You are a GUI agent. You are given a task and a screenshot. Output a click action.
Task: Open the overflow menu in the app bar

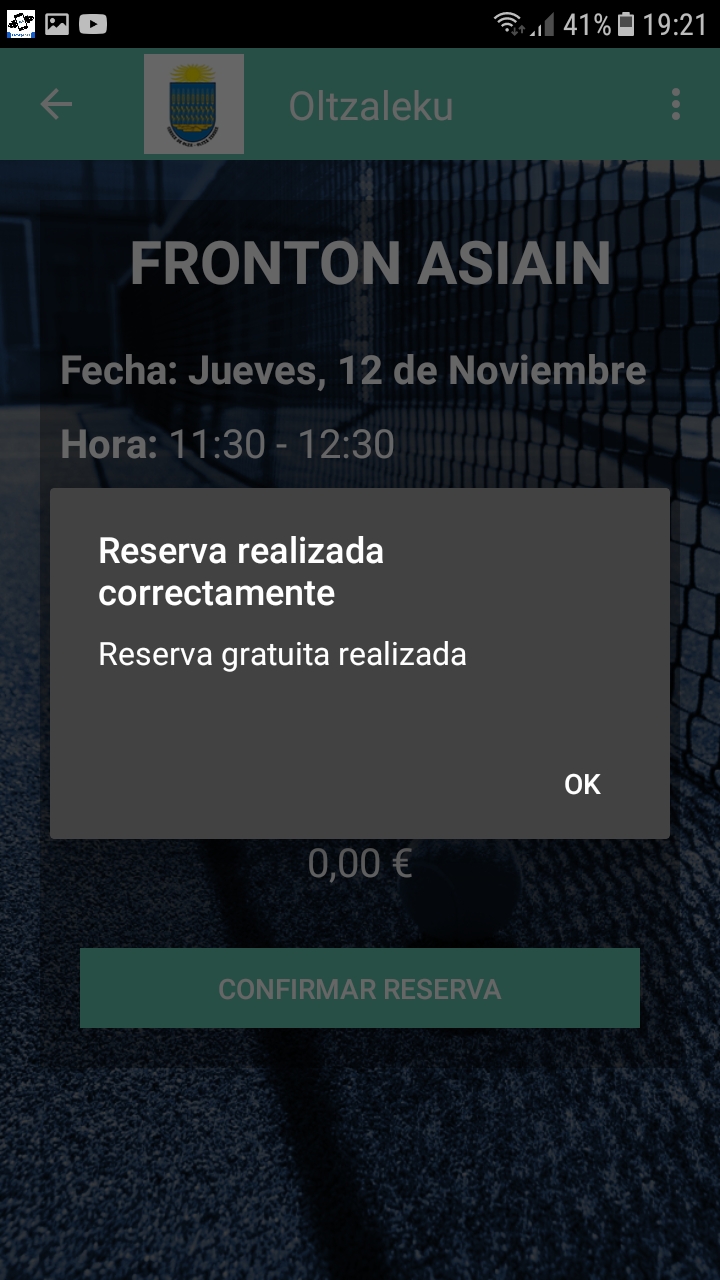(676, 104)
